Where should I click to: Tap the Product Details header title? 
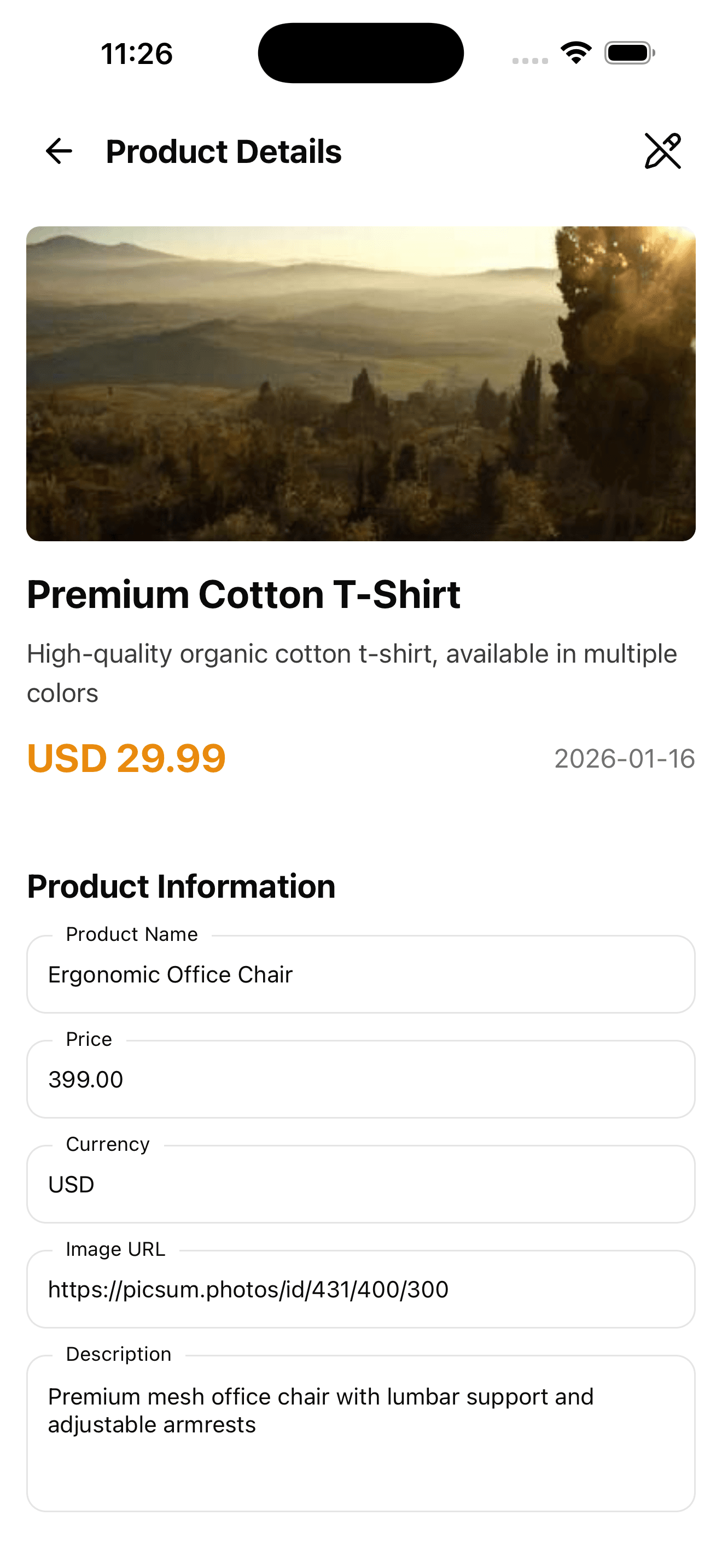[223, 151]
